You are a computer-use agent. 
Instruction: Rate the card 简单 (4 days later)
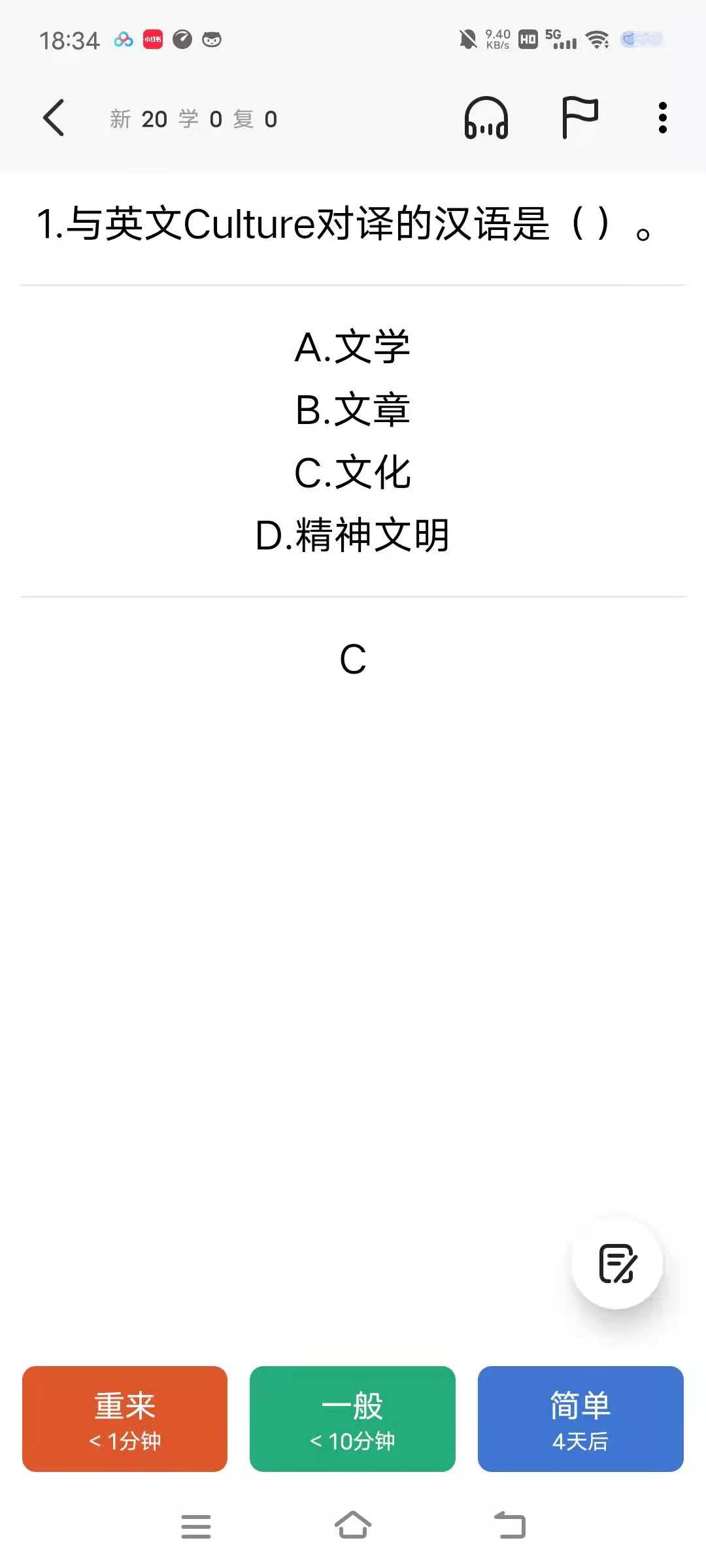(x=580, y=1419)
